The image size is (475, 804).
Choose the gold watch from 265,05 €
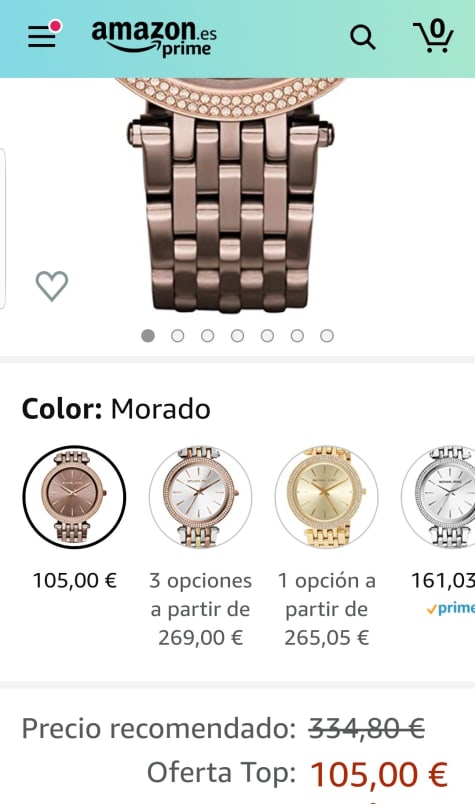(327, 496)
